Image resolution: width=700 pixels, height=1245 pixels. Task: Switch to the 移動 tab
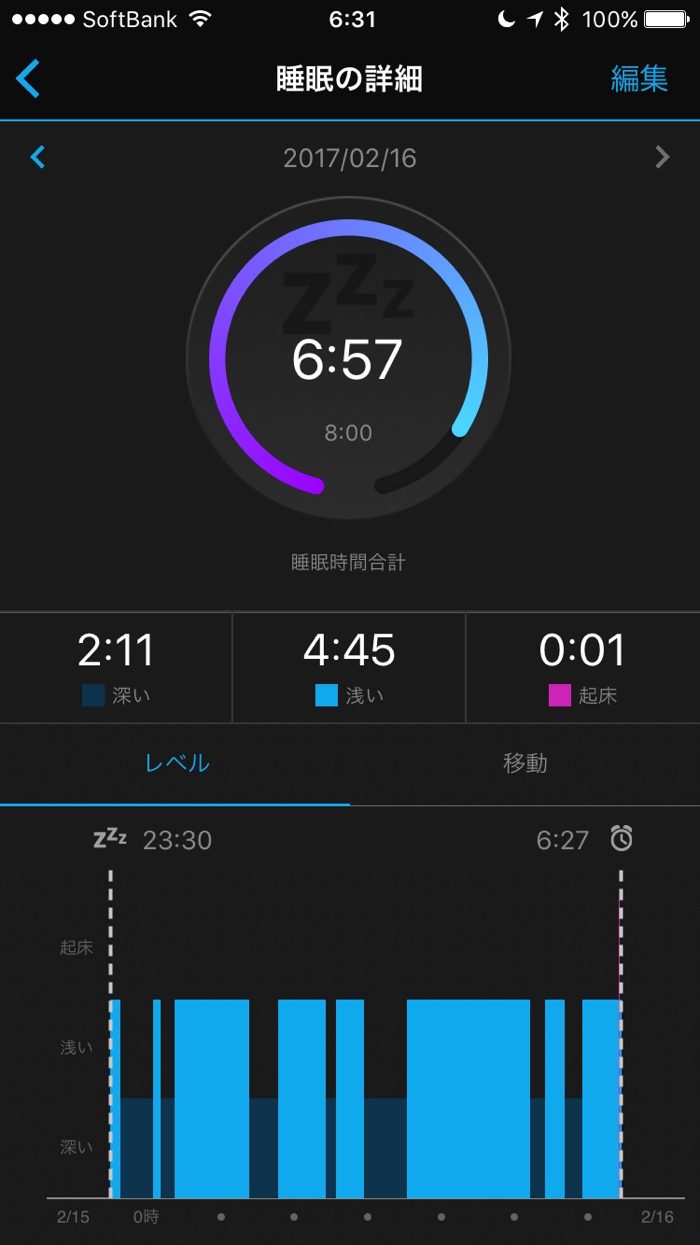point(525,763)
